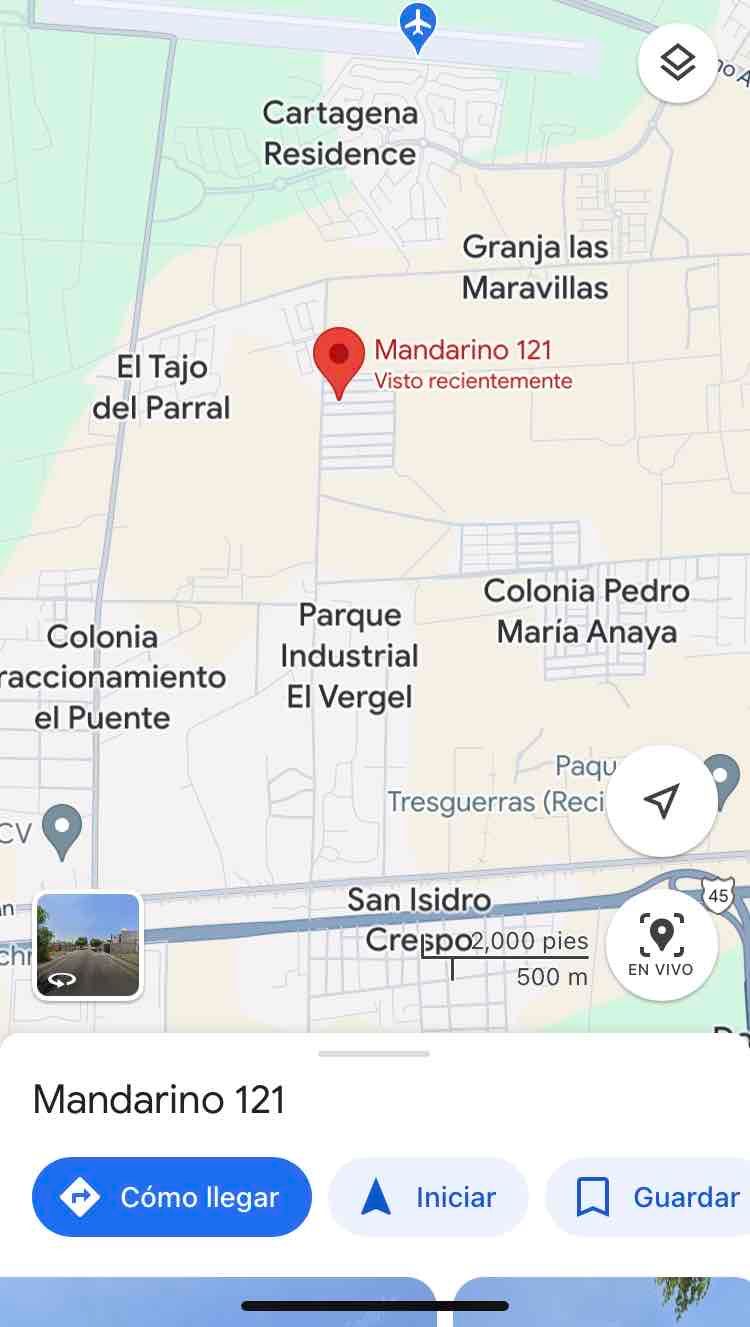
Task: Select the airport marker on the map
Action: coord(418,28)
